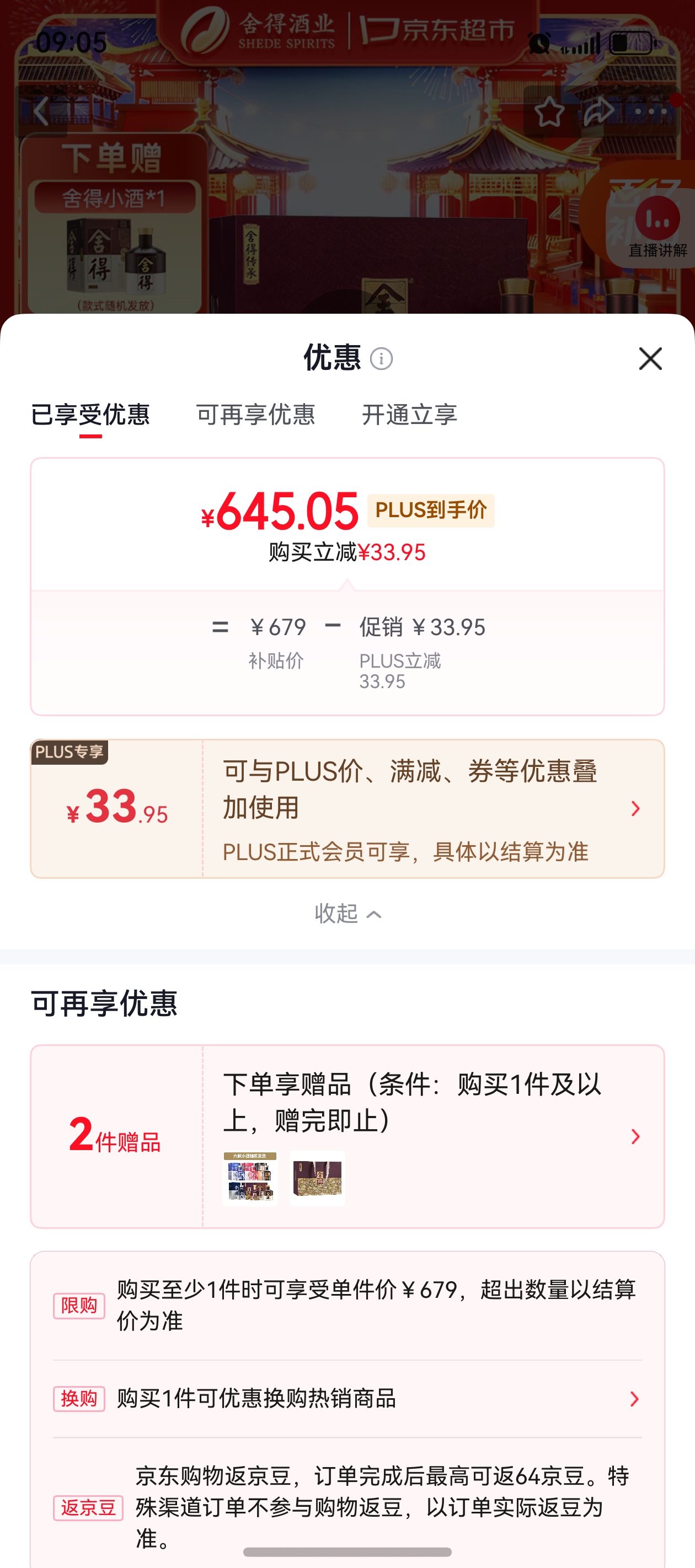Screen dimensions: 695x1568
Task: Expand the PLUS专享 ¥33.95 discount details
Action: click(x=636, y=808)
